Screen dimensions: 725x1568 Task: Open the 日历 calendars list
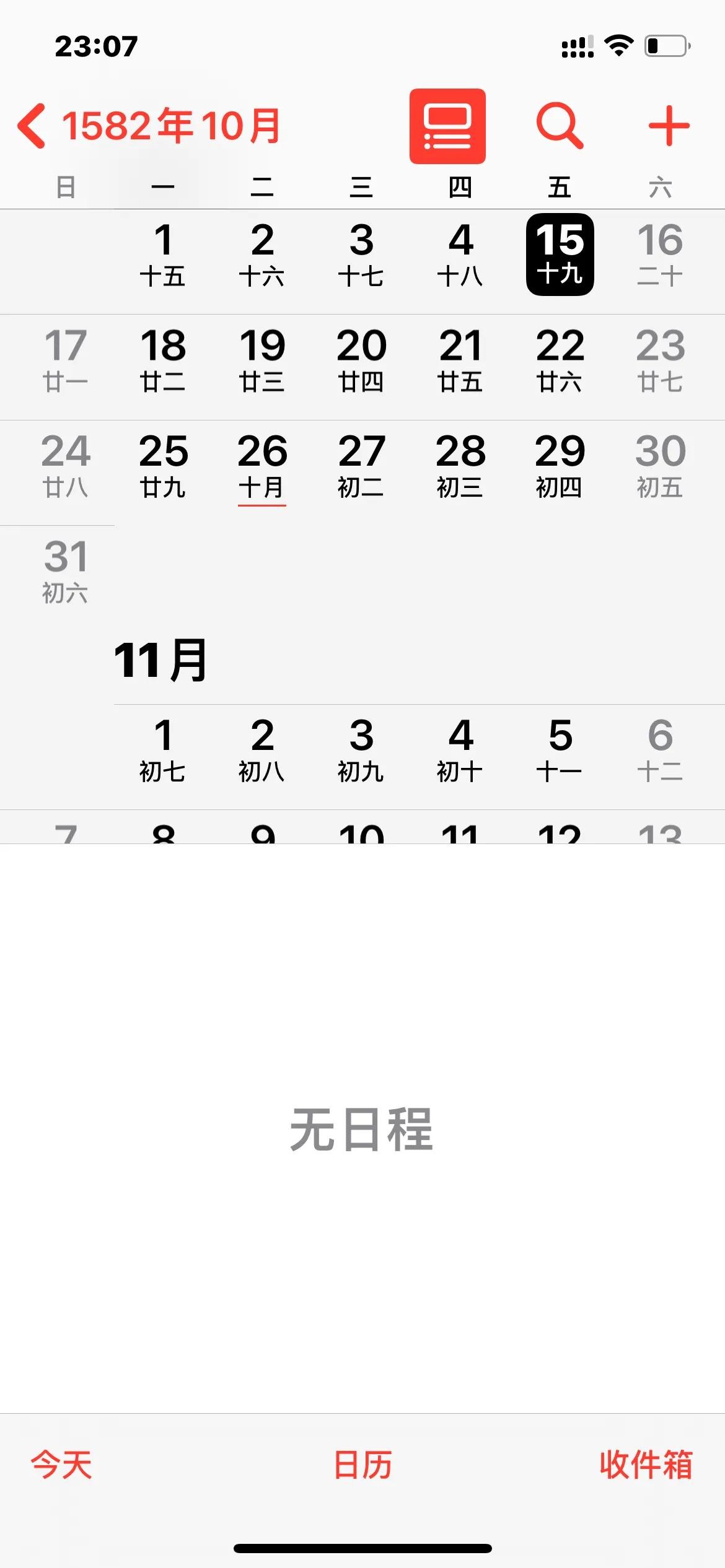pyautogui.click(x=362, y=1465)
